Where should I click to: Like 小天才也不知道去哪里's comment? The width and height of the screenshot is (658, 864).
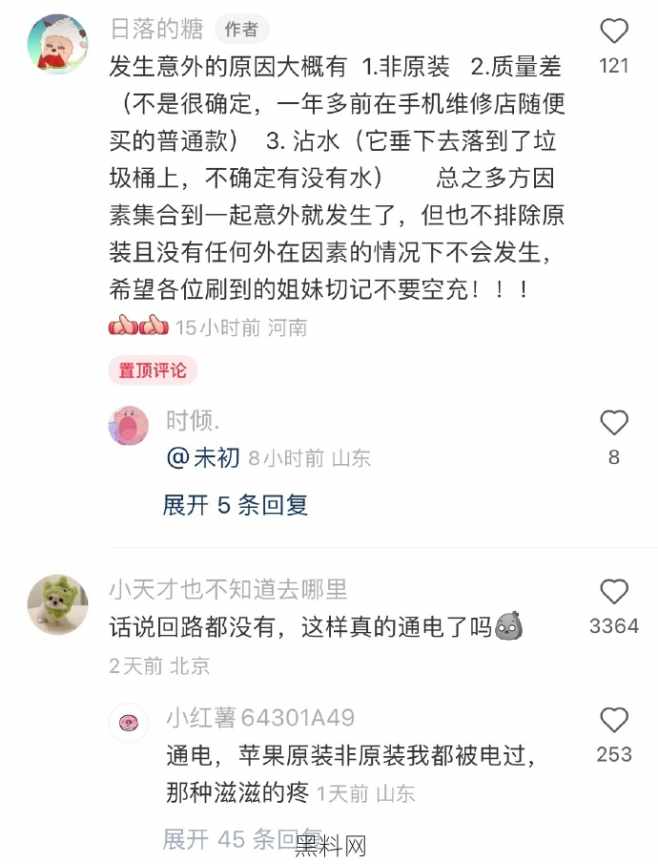point(614,591)
